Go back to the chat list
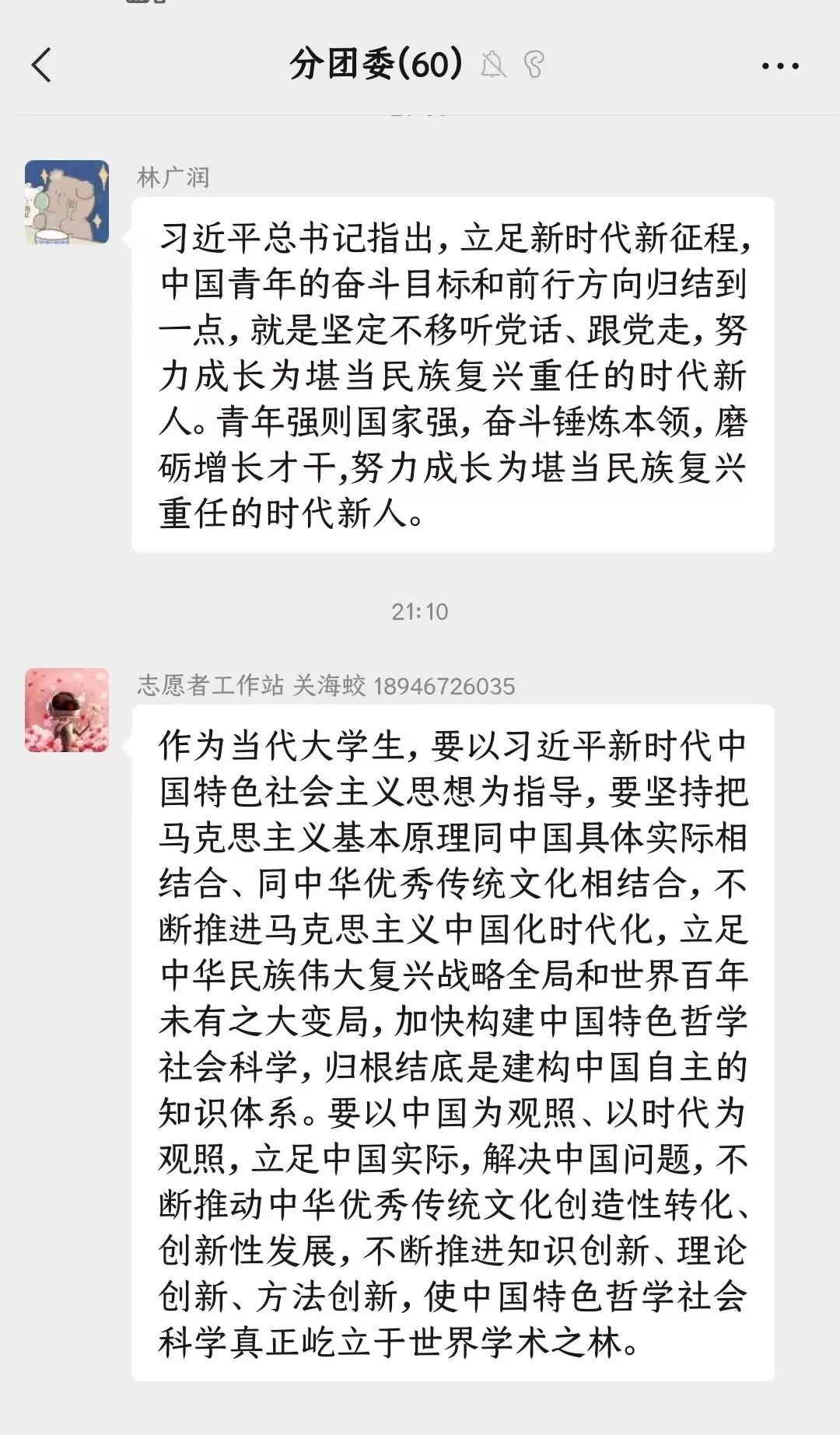 click(42, 65)
